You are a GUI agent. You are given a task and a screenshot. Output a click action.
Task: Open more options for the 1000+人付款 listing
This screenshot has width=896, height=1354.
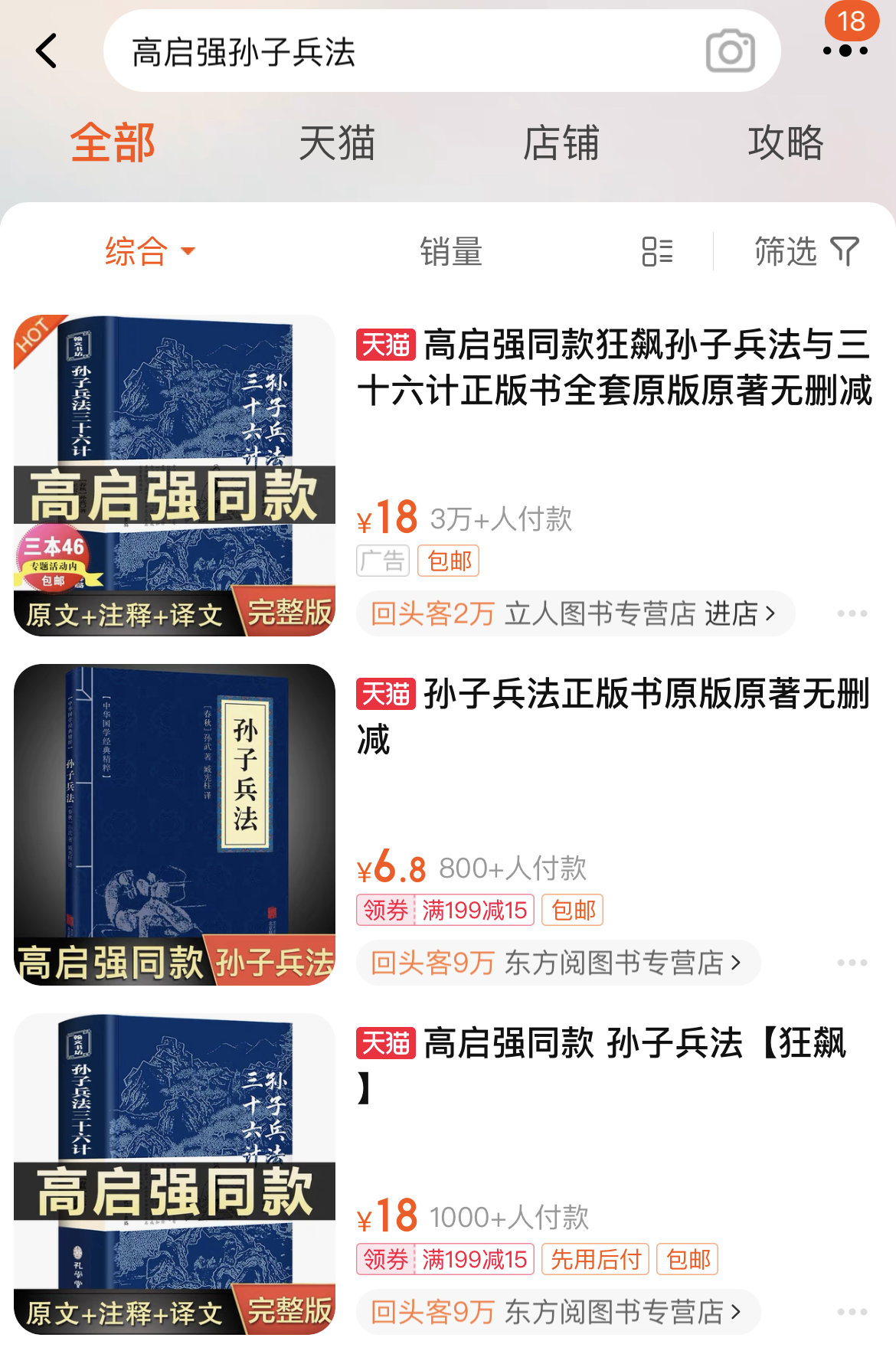click(852, 1312)
